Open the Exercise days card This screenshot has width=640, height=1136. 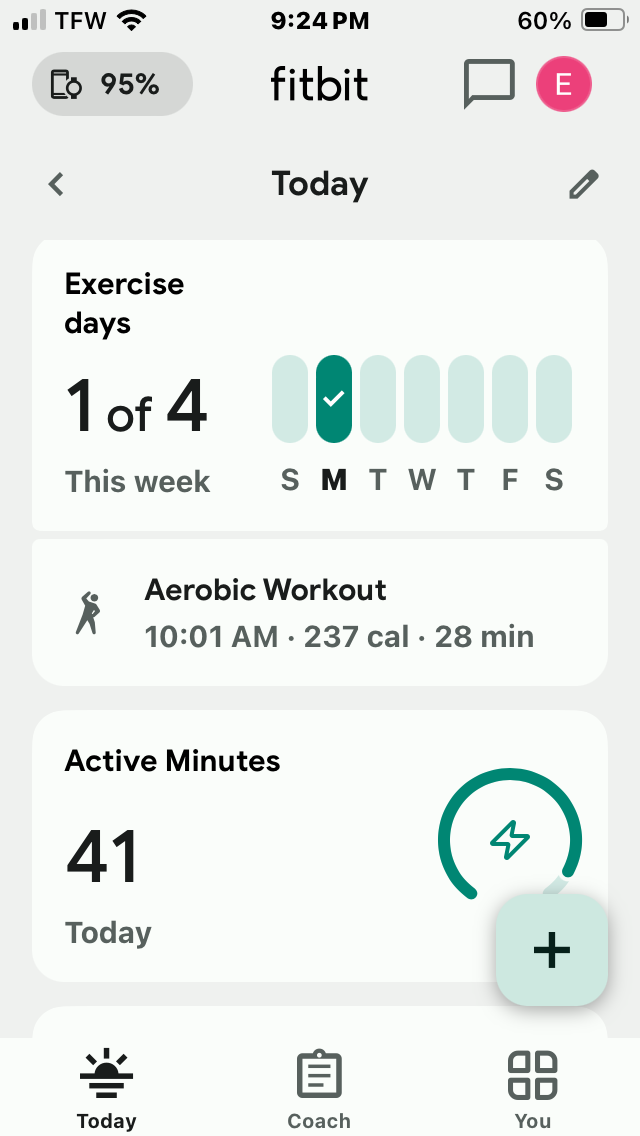click(319, 385)
